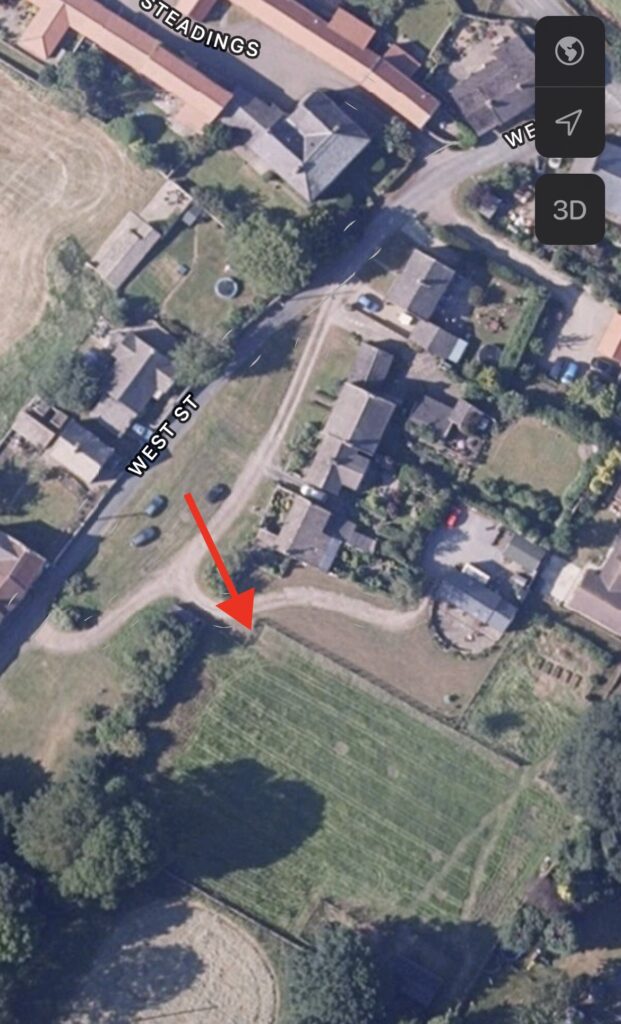
Task: Switch the map to 3D view
Action: [x=569, y=210]
